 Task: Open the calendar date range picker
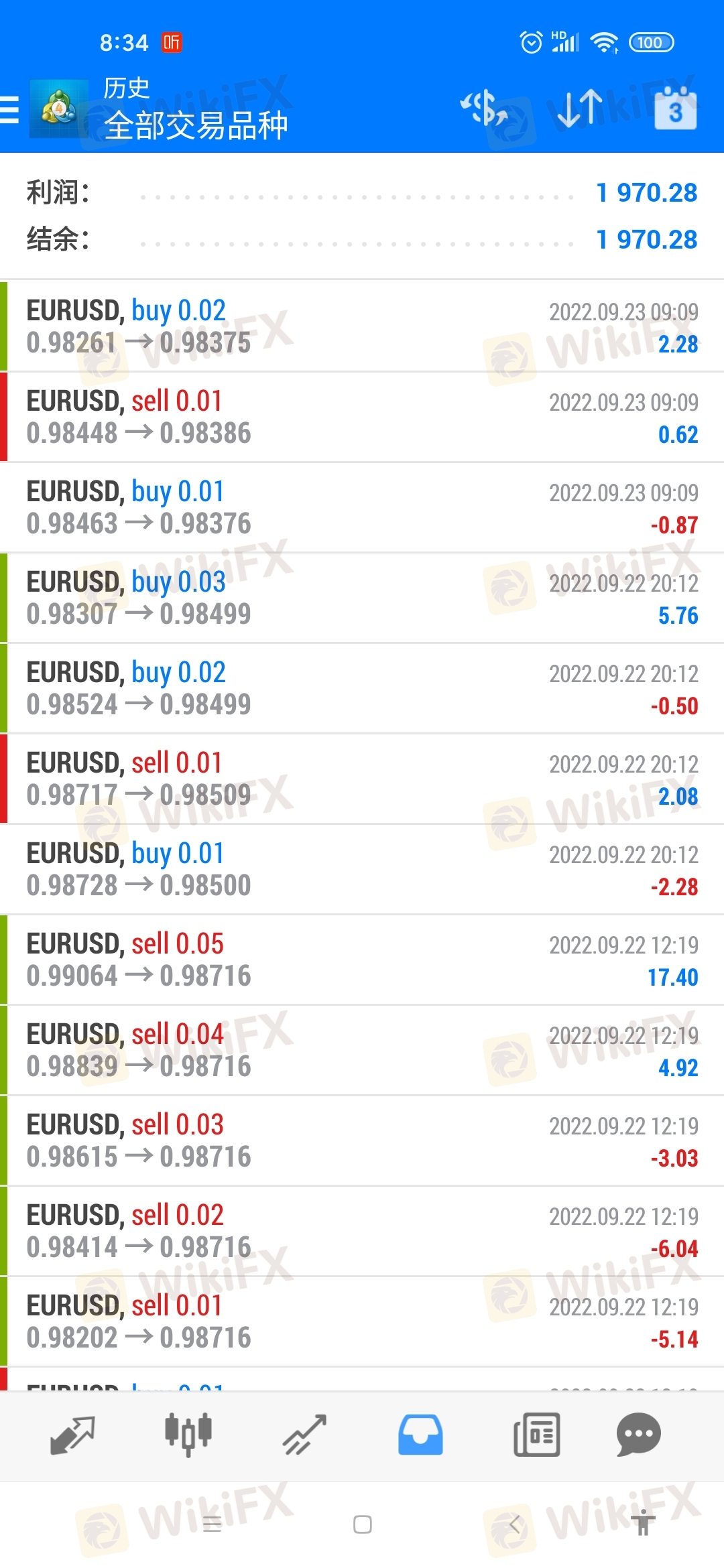coord(675,109)
